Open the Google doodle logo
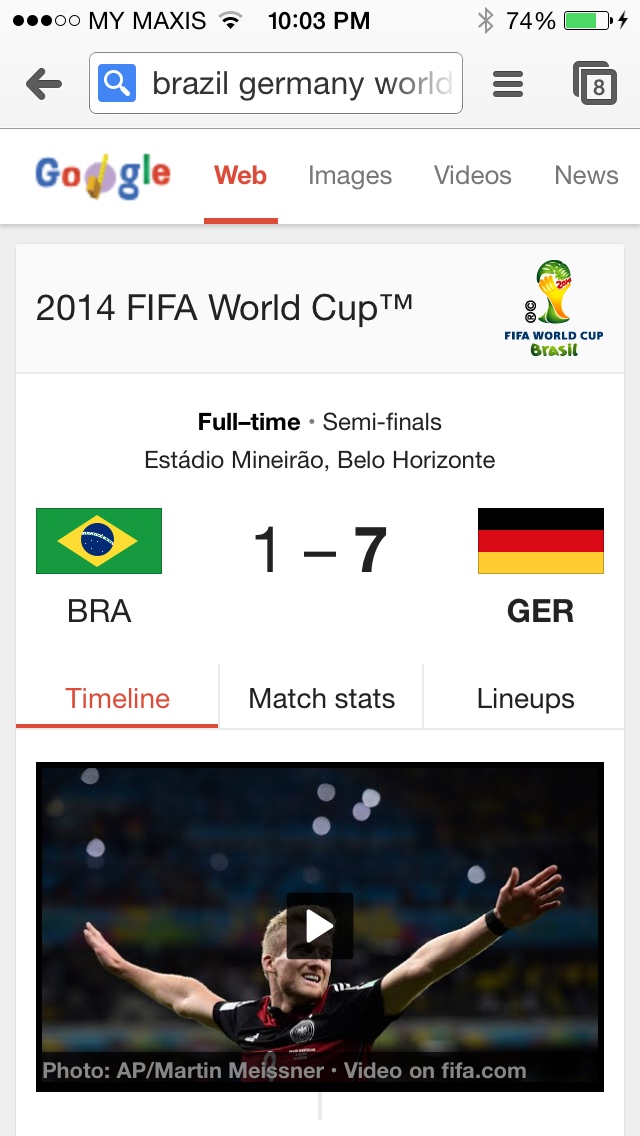This screenshot has height=1136, width=640. 103,176
